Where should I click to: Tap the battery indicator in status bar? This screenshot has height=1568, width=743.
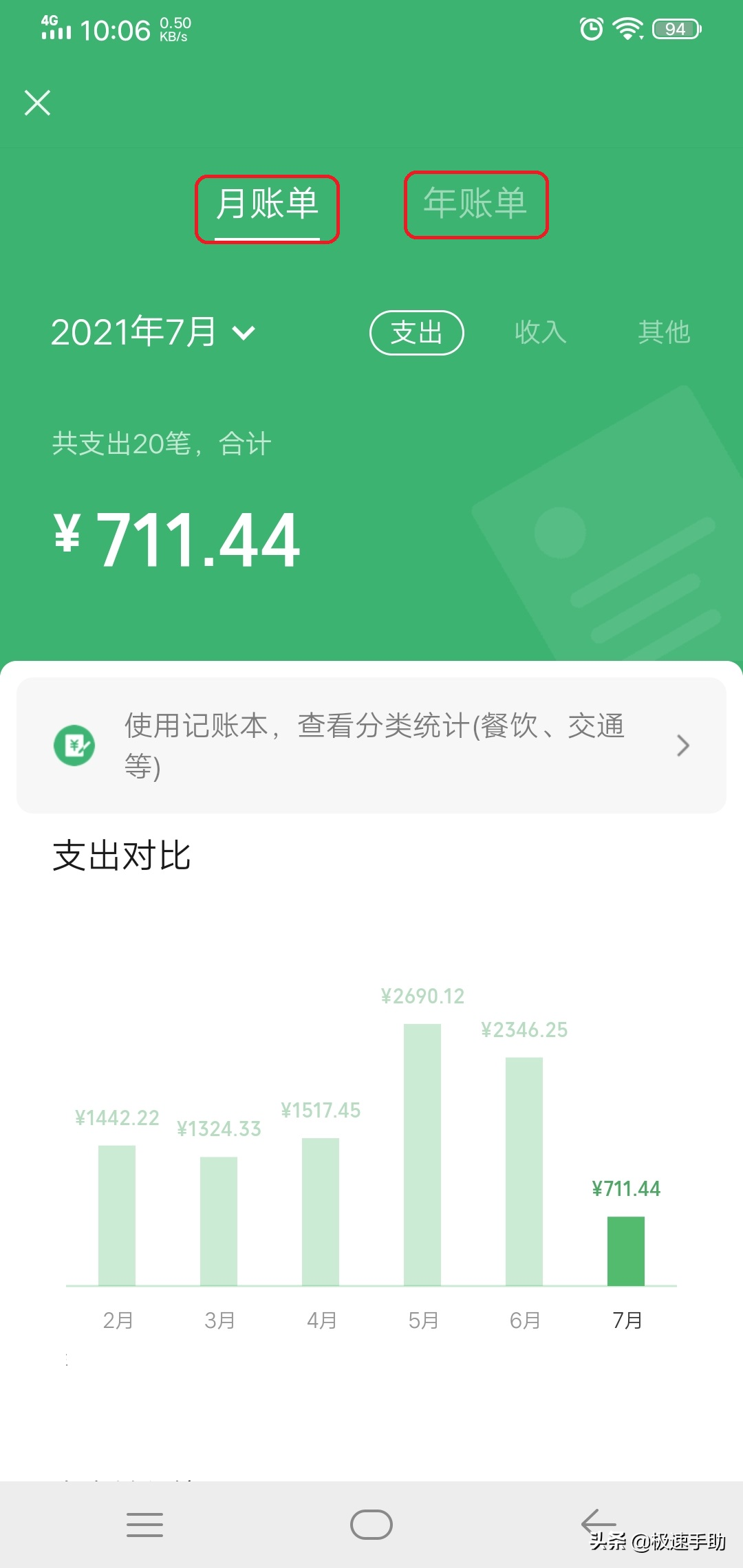coord(675,29)
